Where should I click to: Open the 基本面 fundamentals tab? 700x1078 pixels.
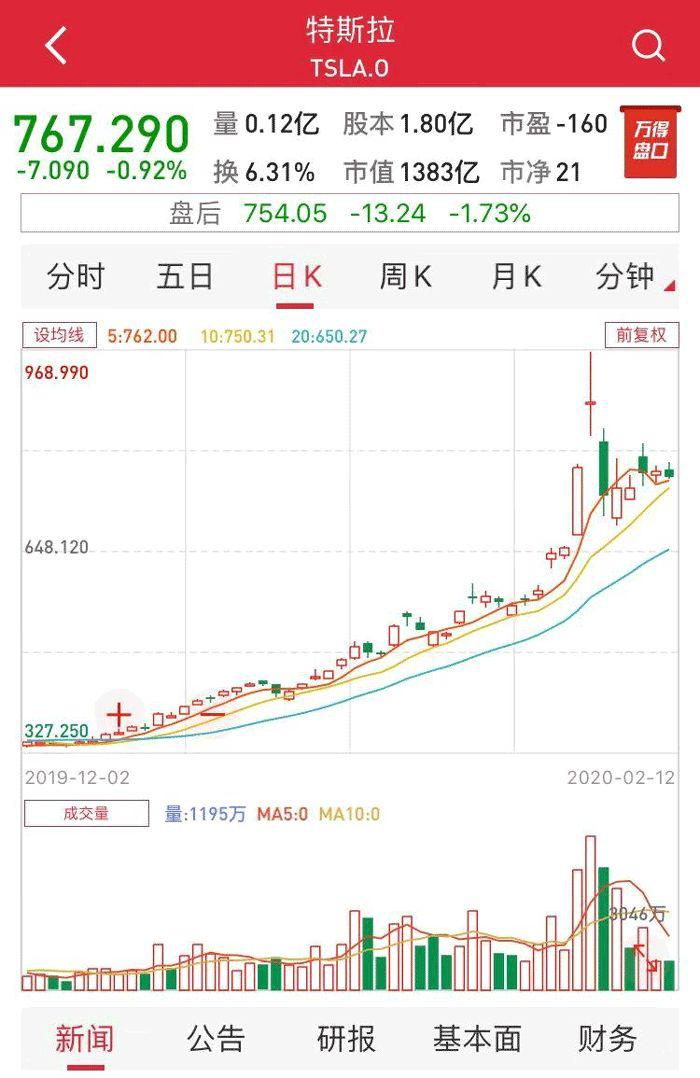coord(477,1039)
